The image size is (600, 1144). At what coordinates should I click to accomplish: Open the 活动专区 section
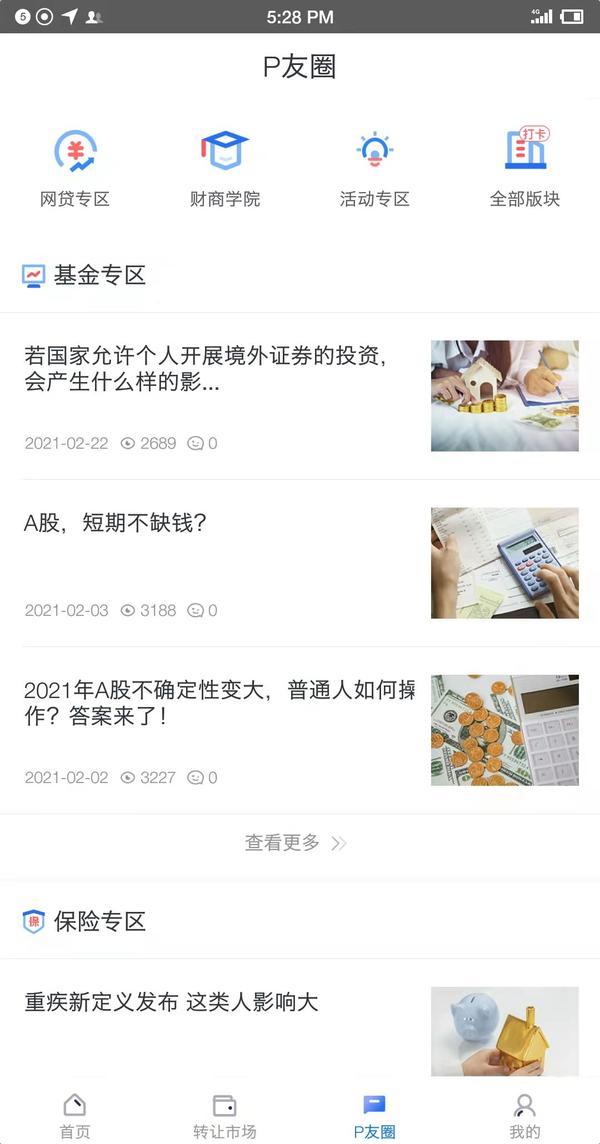click(374, 167)
